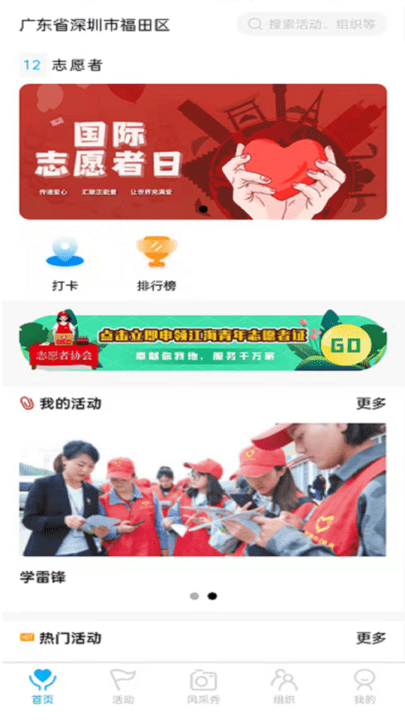Select the 首页 home tab
The image size is (405, 720).
[42, 687]
